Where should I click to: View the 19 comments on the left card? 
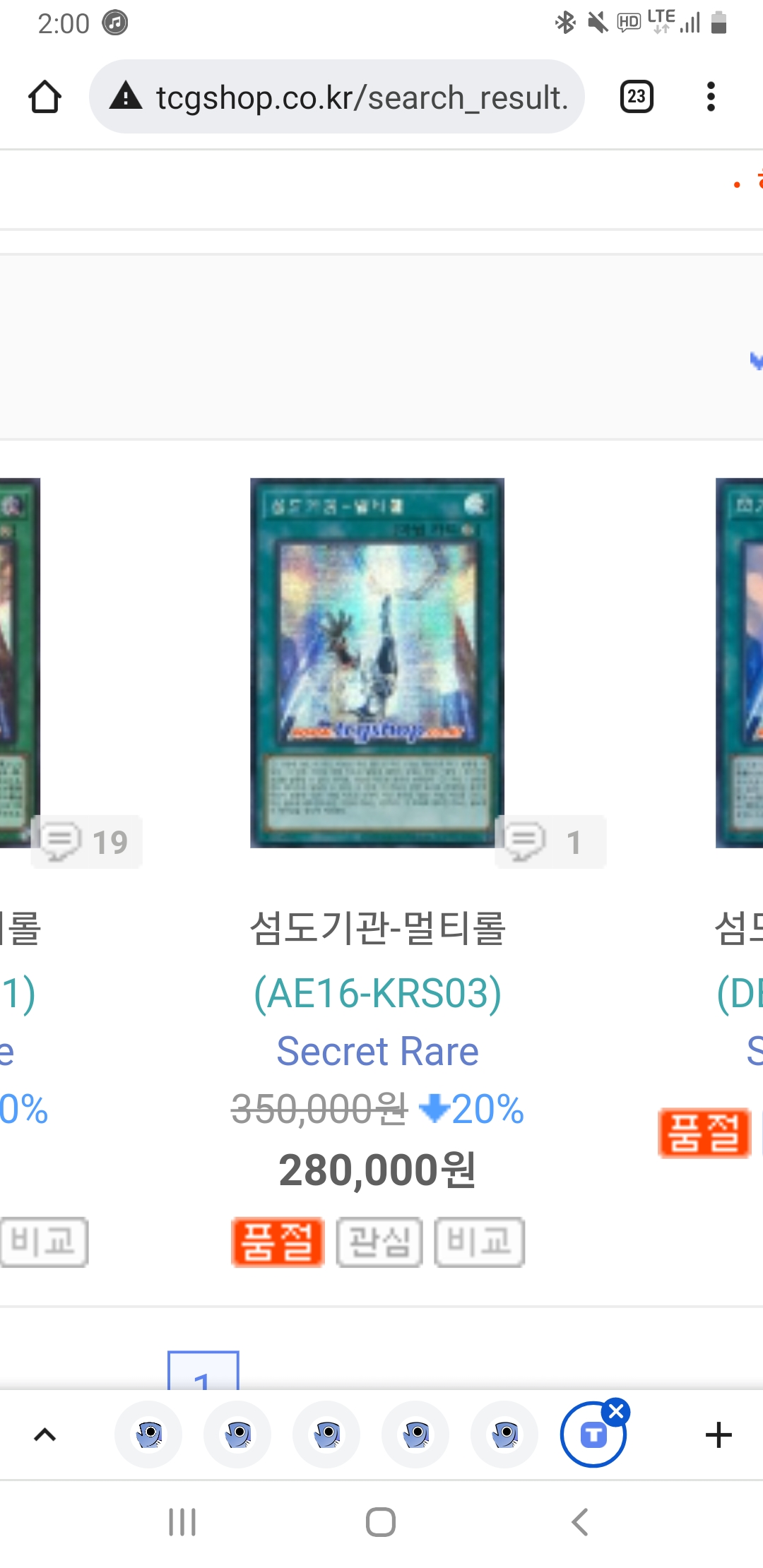click(x=86, y=841)
